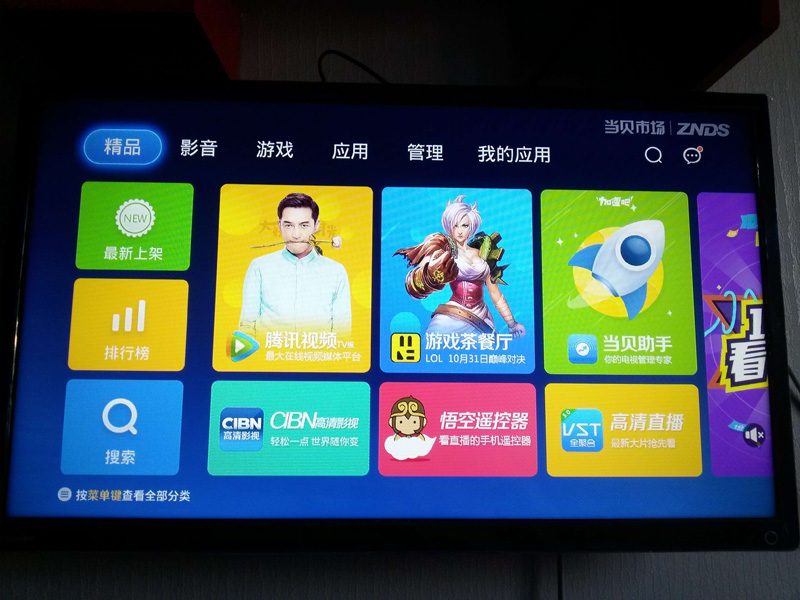Open the CIBN高清影视 card
The image size is (800, 600).
(288, 428)
